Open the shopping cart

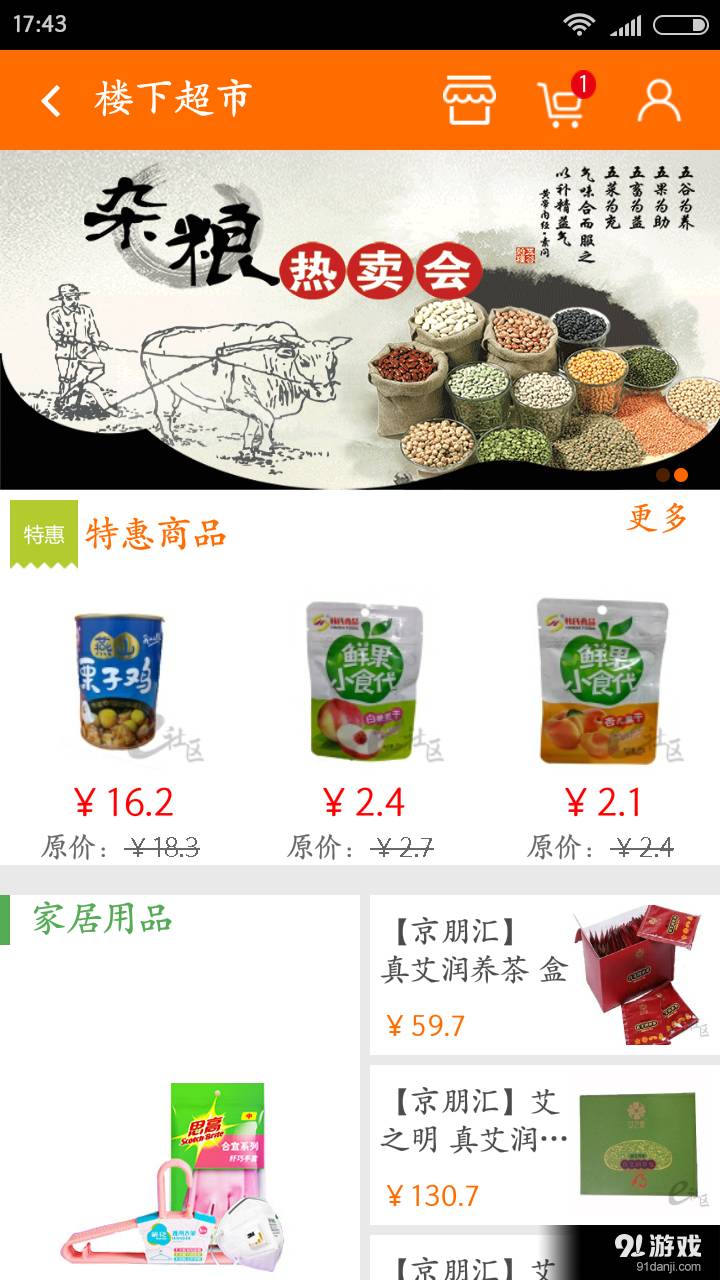pyautogui.click(x=562, y=102)
